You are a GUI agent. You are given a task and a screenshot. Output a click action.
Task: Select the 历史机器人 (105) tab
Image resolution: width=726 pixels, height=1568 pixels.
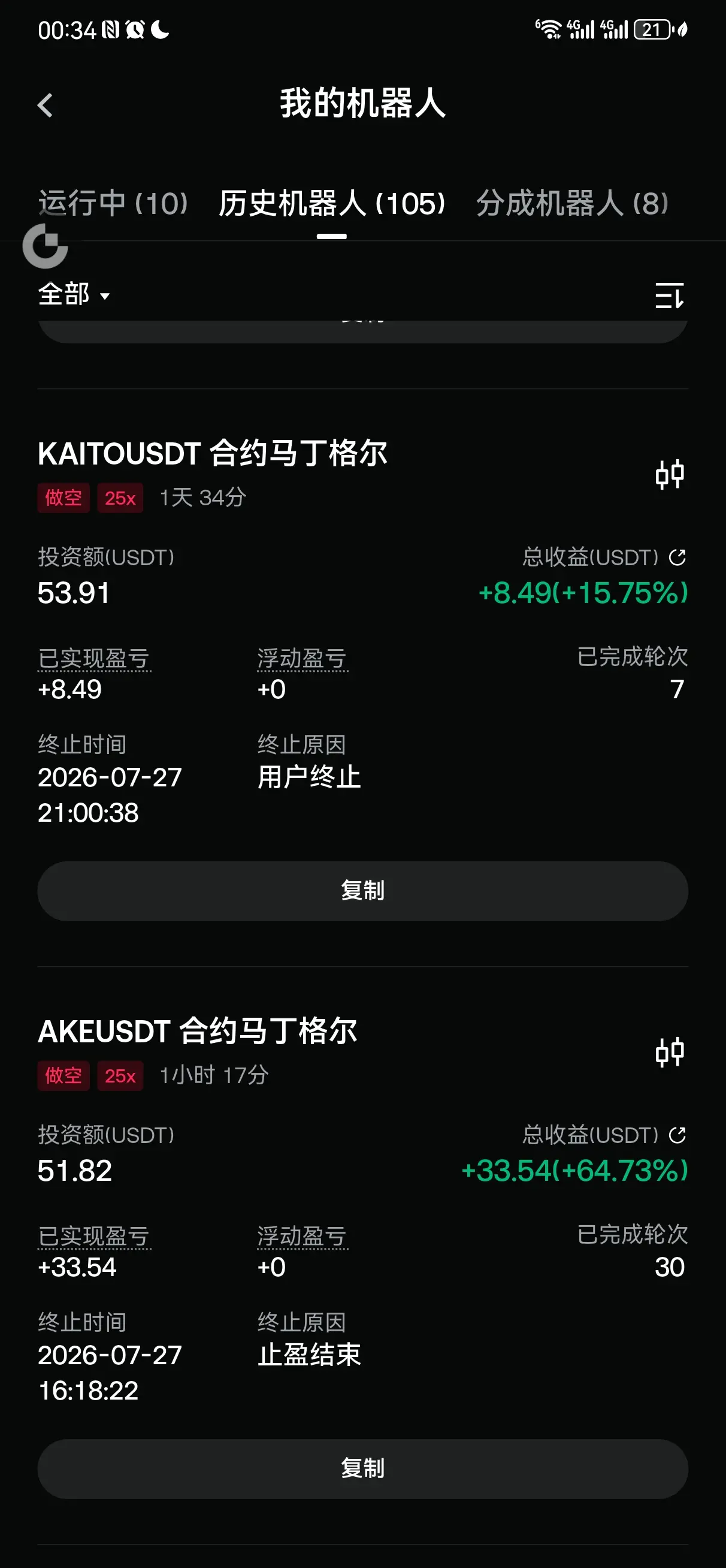332,203
